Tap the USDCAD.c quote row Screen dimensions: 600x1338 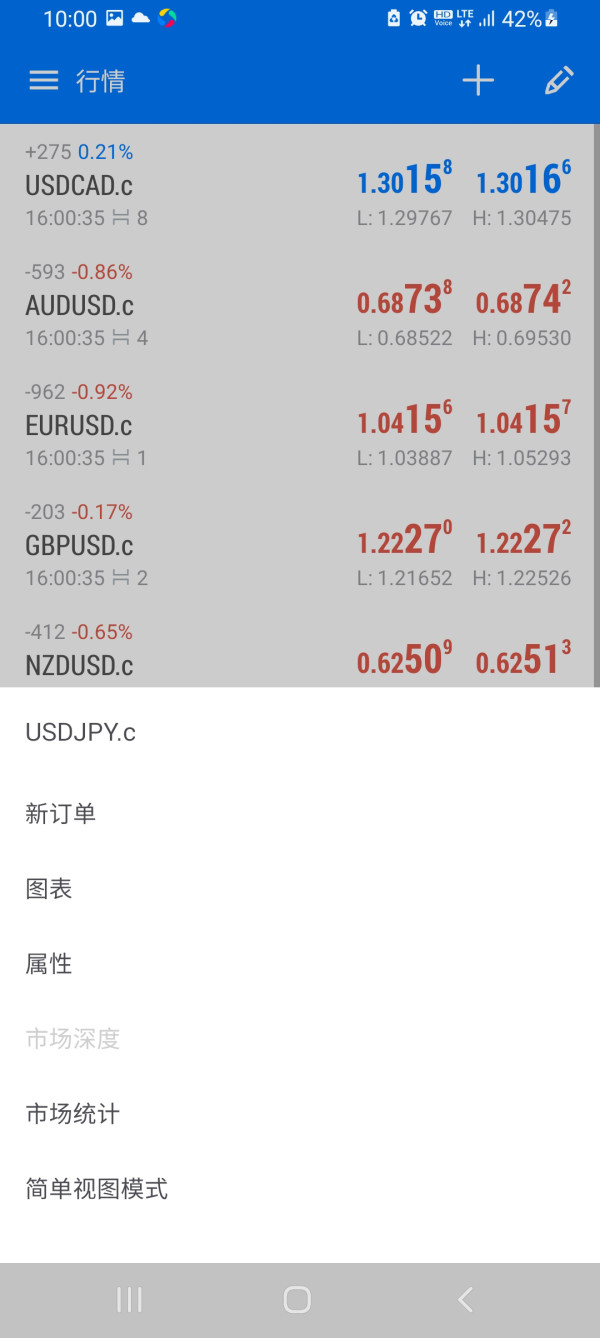(298, 185)
